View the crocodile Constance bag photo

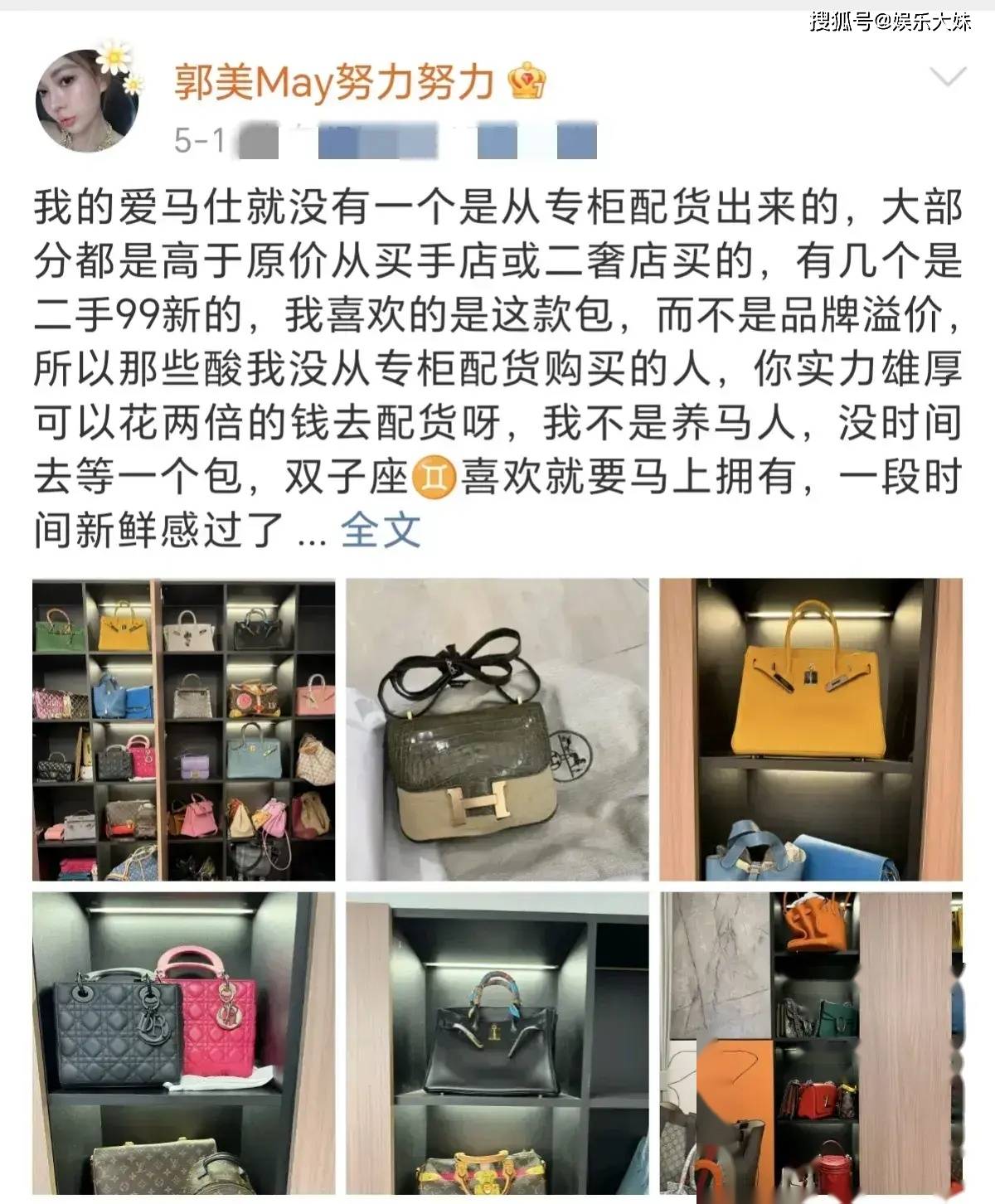click(x=497, y=730)
